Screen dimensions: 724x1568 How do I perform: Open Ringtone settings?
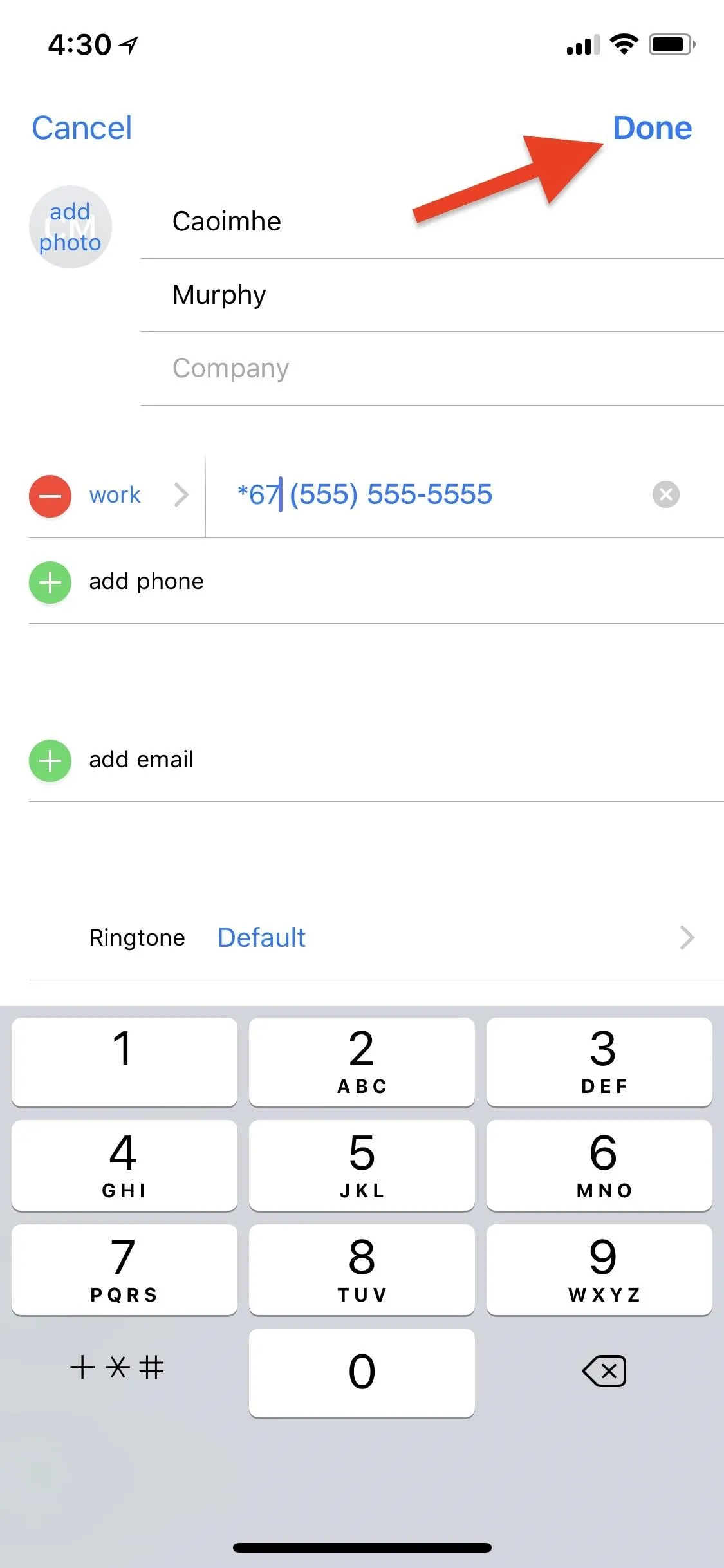[391, 938]
